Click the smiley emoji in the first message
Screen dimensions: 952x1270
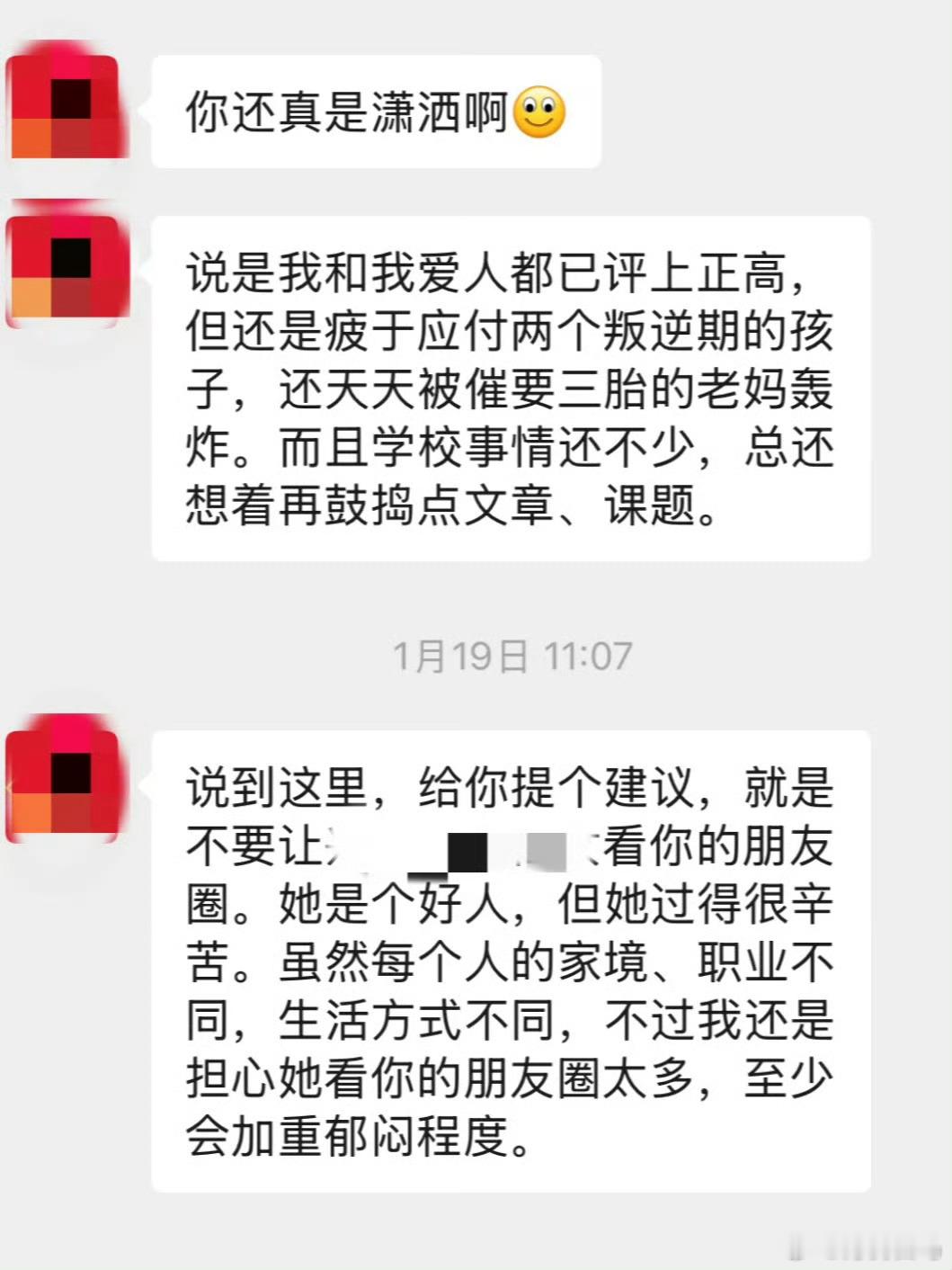540,110
